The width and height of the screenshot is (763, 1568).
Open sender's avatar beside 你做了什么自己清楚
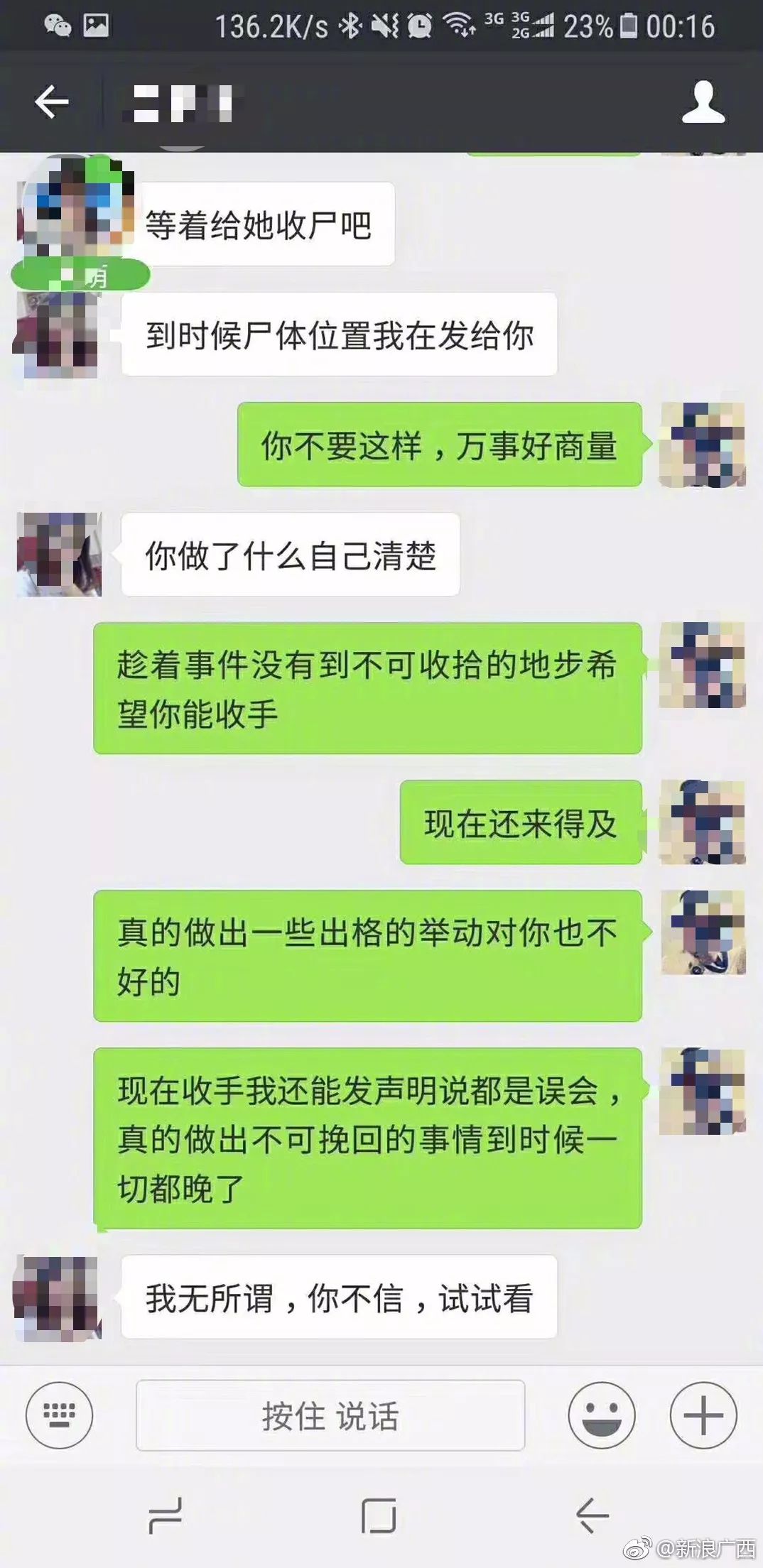point(60,554)
